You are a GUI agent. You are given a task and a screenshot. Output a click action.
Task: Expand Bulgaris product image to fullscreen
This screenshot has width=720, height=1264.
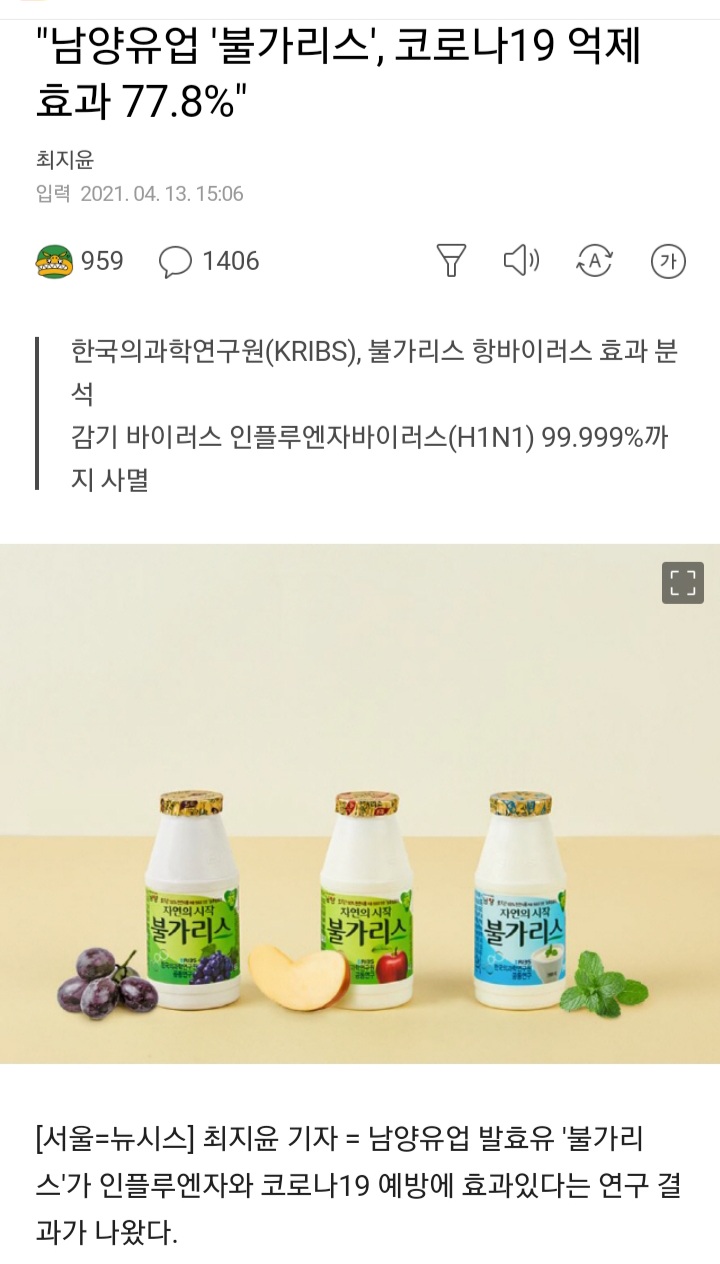coord(682,583)
